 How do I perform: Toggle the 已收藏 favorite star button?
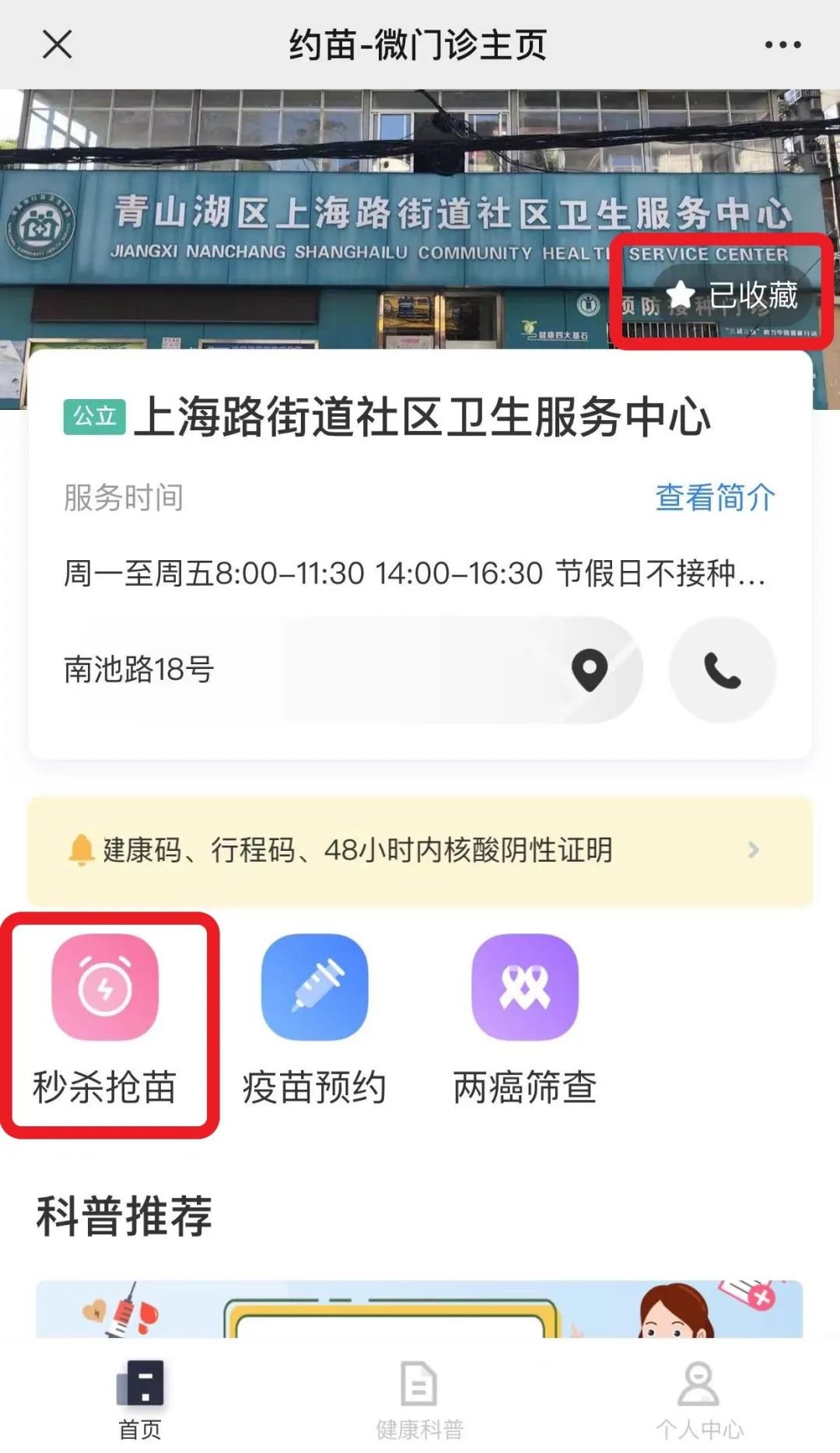tap(732, 296)
